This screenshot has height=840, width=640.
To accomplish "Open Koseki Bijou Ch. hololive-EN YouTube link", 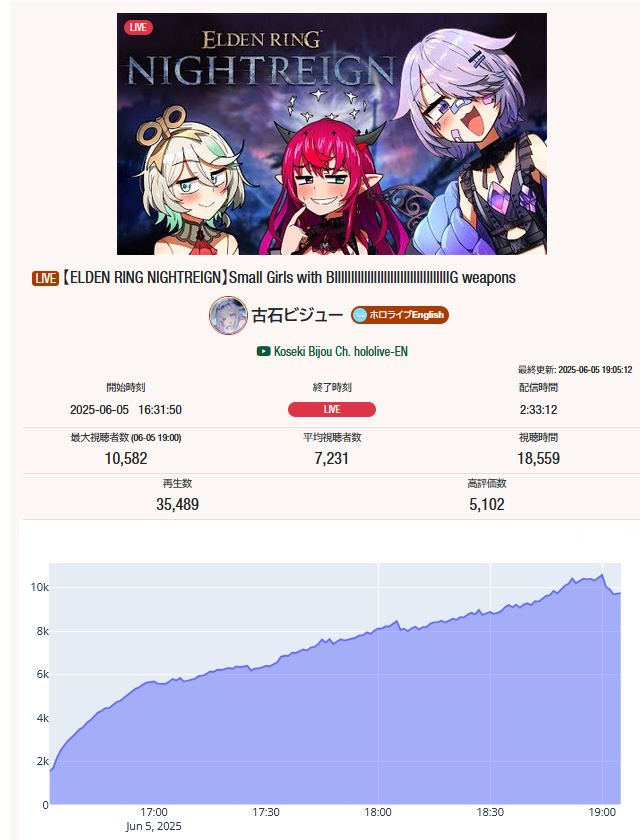I will coord(340,351).
